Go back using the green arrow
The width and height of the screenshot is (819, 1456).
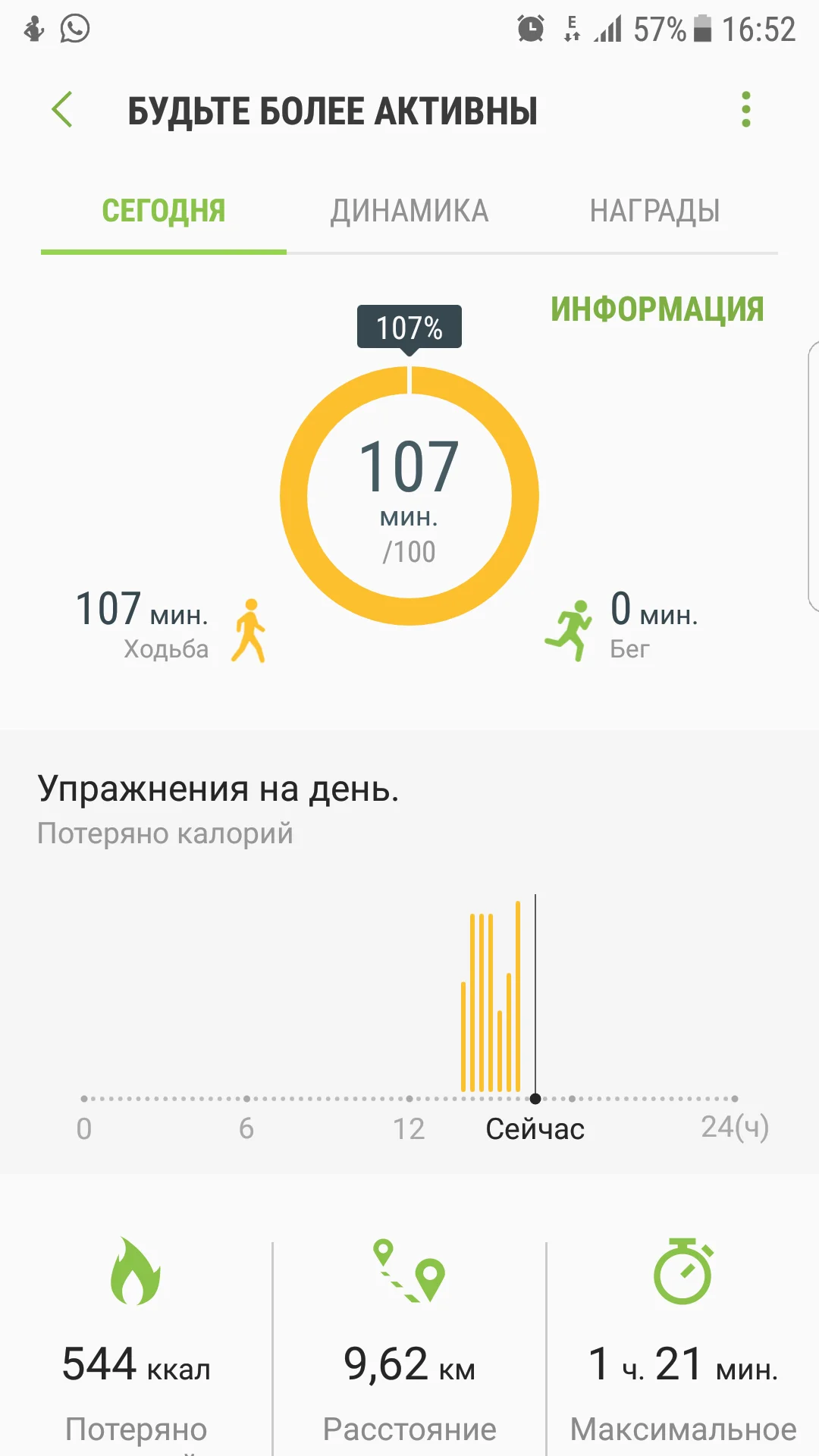62,109
